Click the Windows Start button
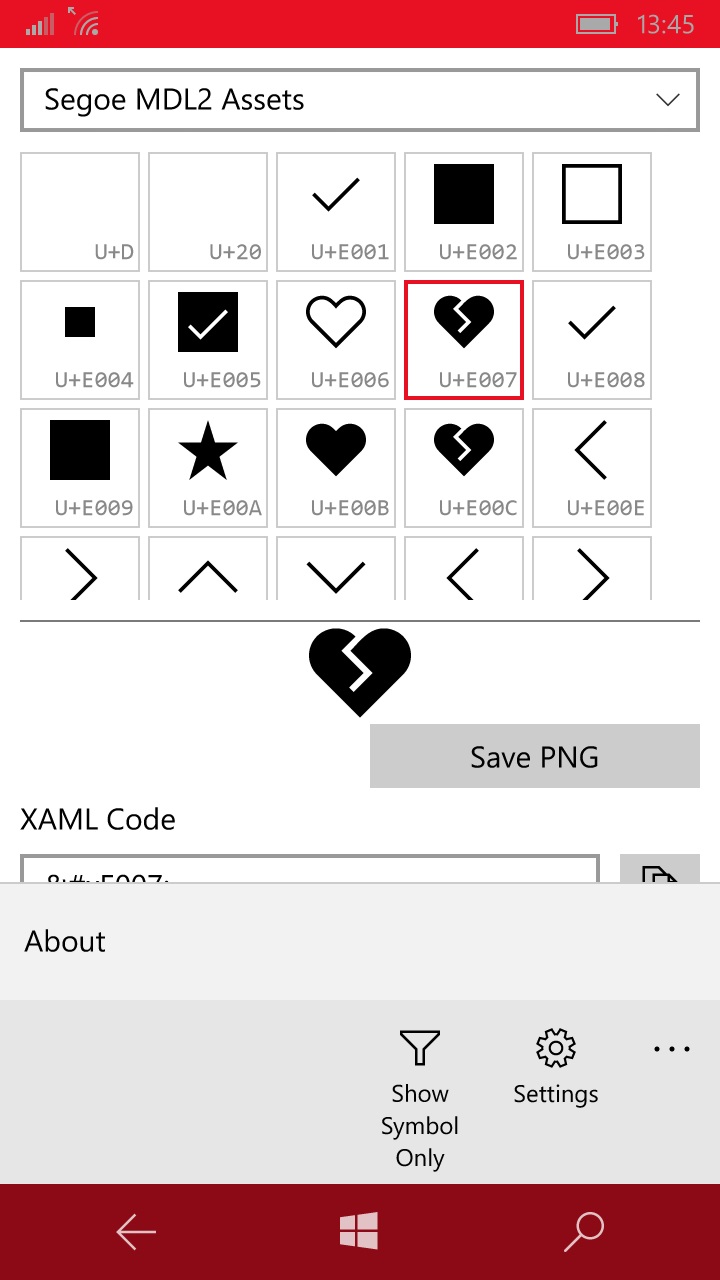Image resolution: width=720 pixels, height=1280 pixels. [x=361, y=1230]
